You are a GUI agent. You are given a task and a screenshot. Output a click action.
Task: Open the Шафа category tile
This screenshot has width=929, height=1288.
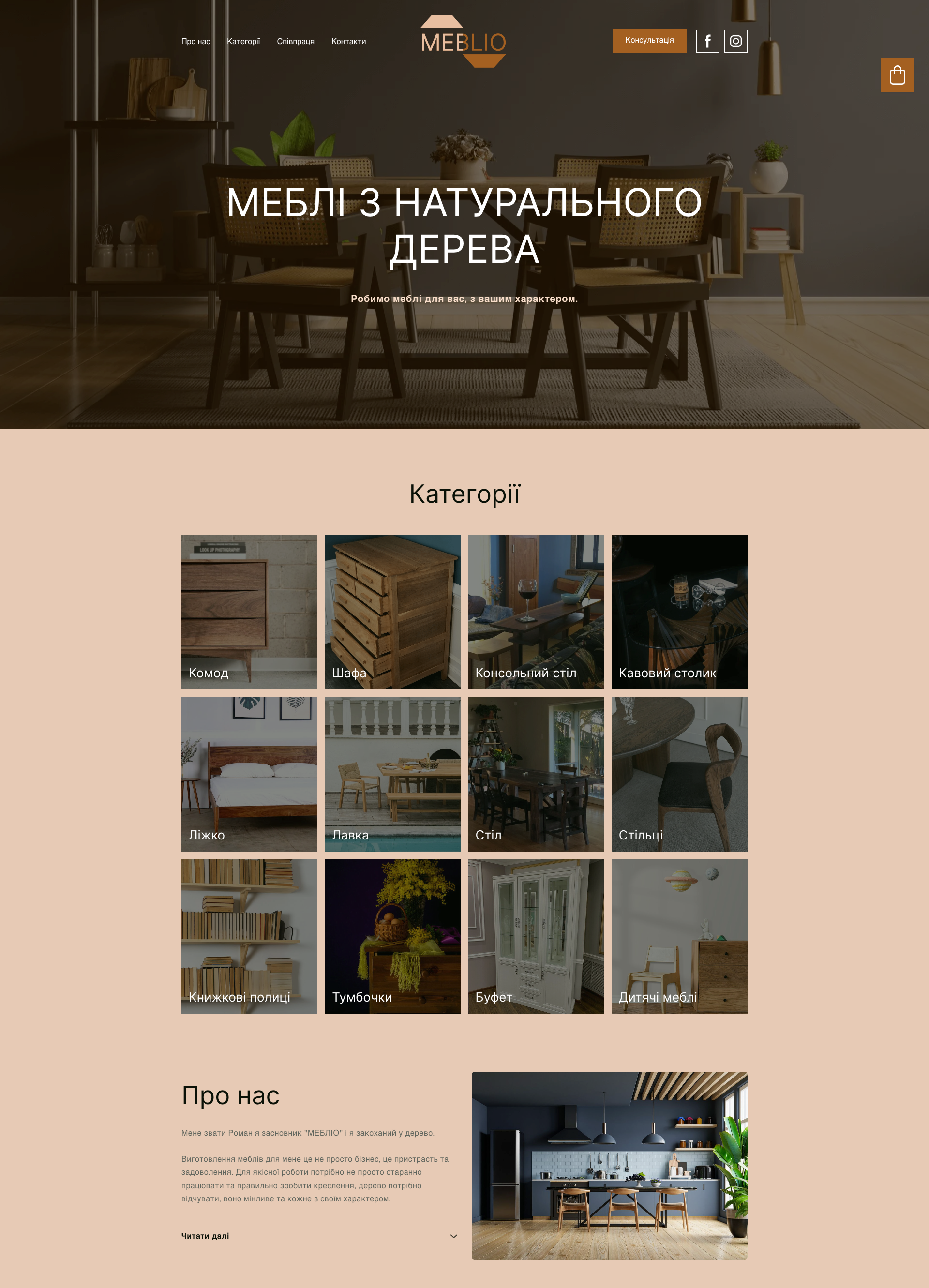[392, 612]
